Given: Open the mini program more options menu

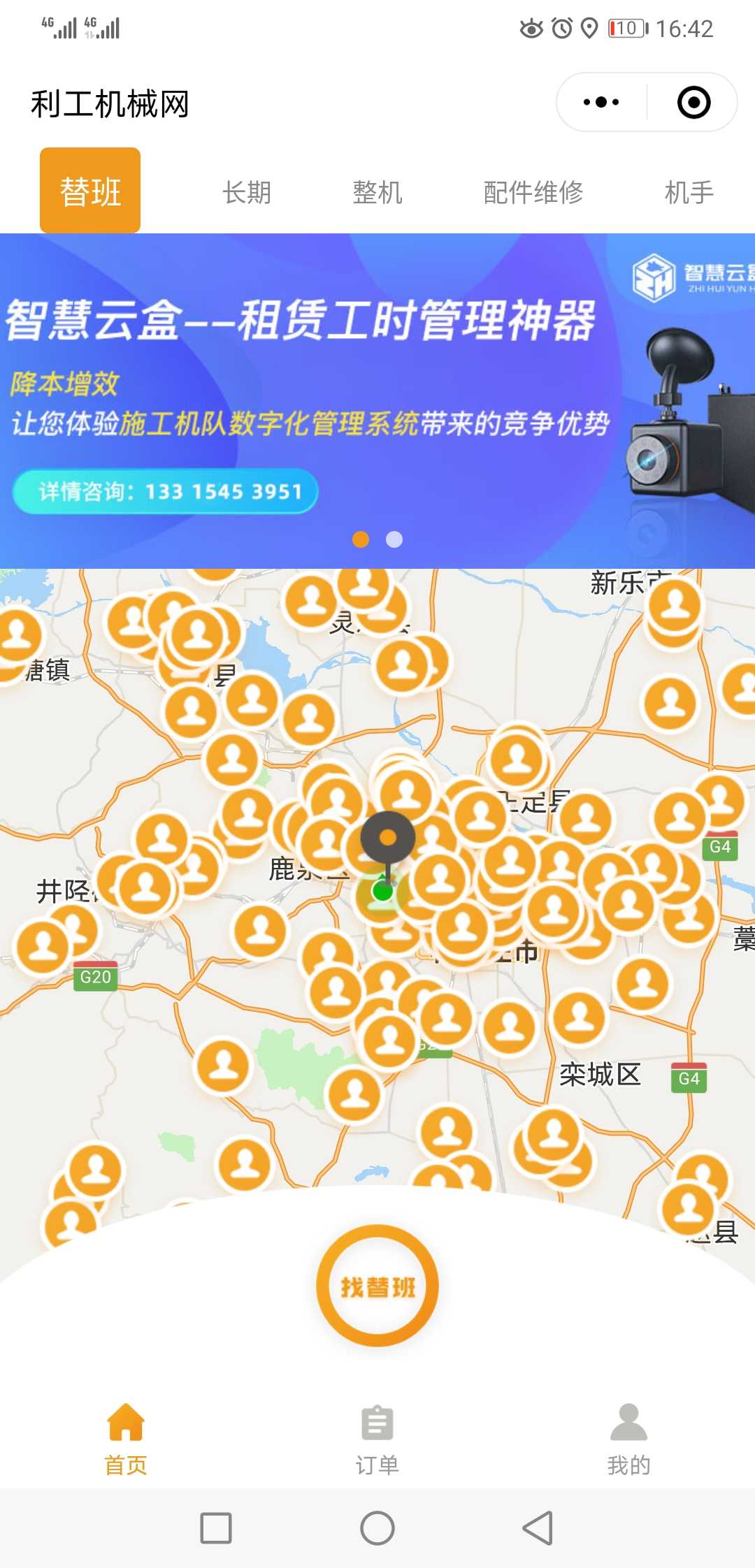Looking at the screenshot, I should coord(601,103).
